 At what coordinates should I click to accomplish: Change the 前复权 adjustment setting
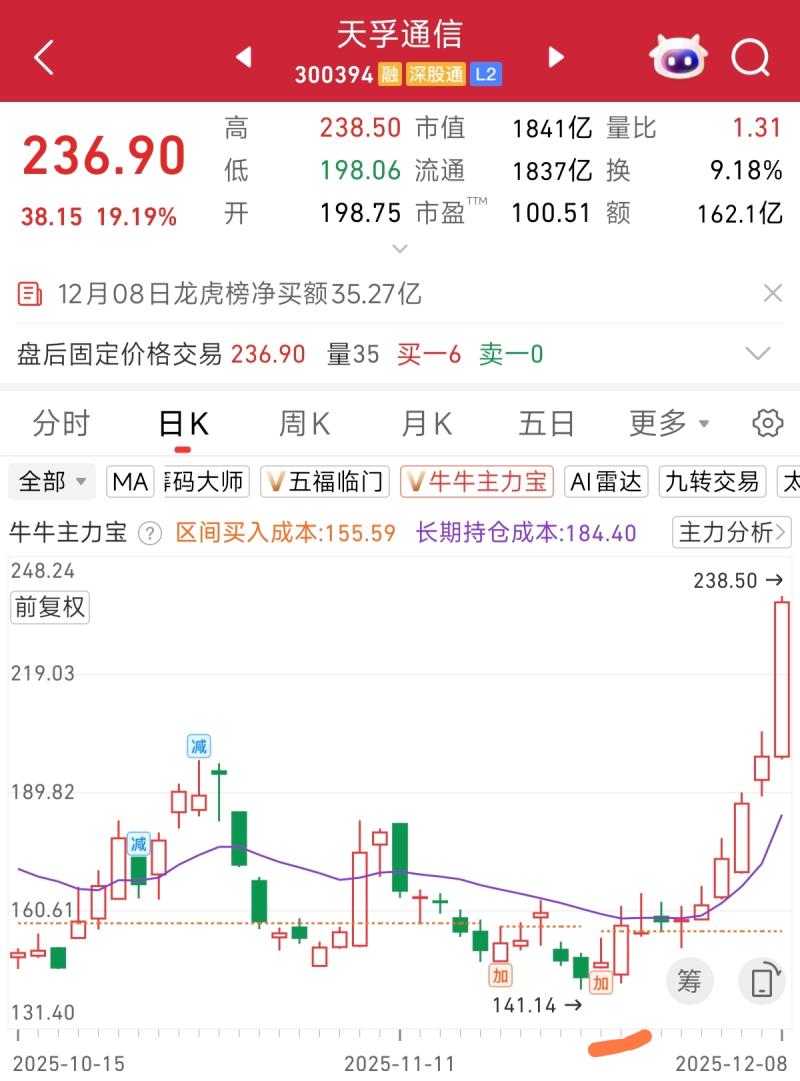pyautogui.click(x=49, y=607)
